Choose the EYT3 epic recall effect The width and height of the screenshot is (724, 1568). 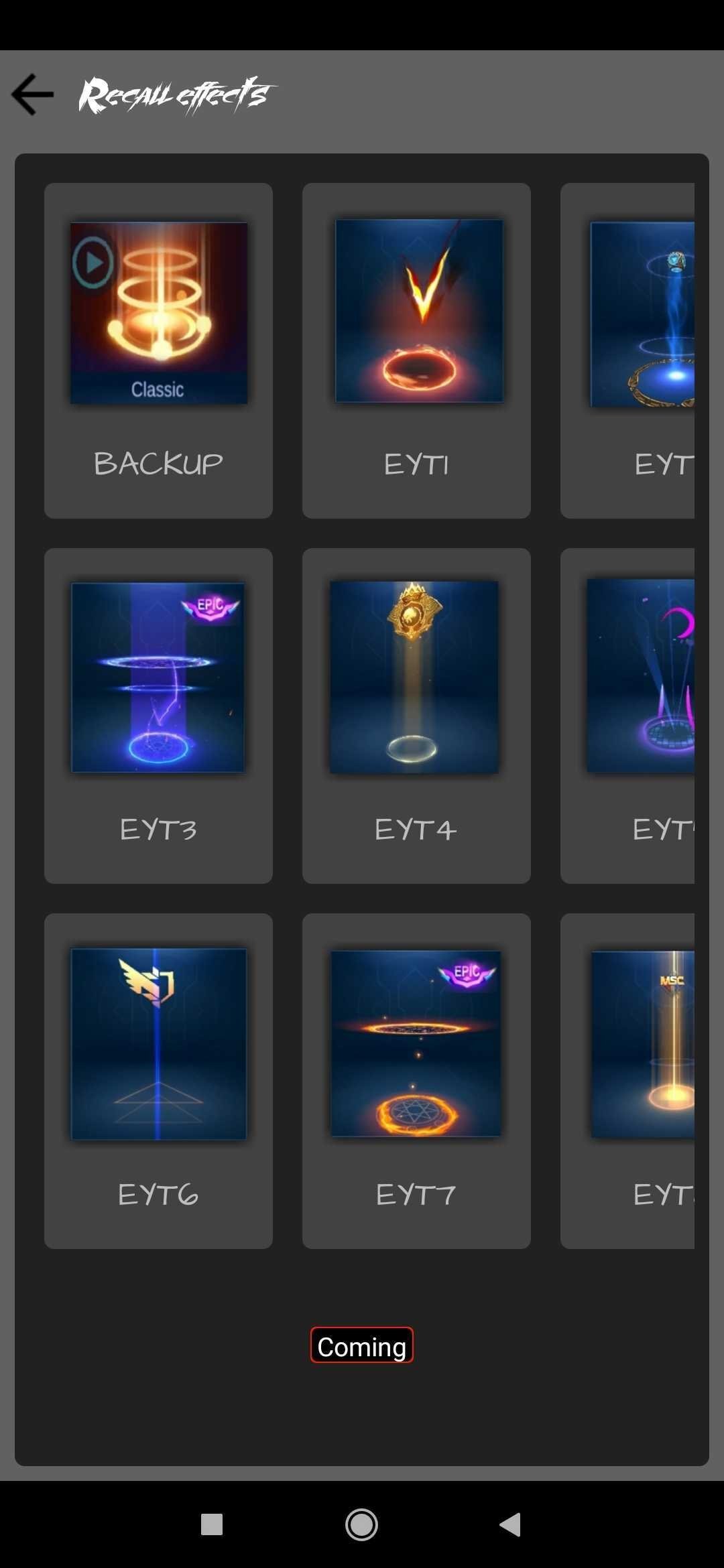point(158,716)
